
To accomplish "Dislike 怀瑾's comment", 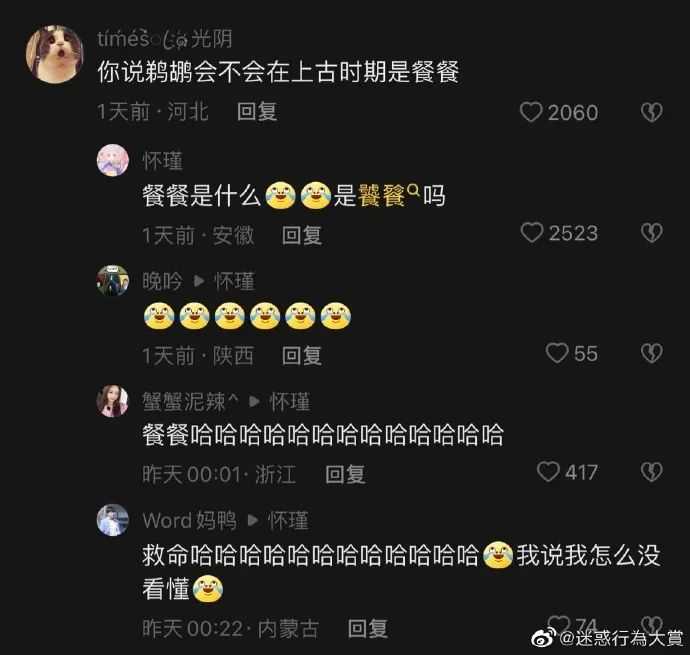I will [x=651, y=234].
